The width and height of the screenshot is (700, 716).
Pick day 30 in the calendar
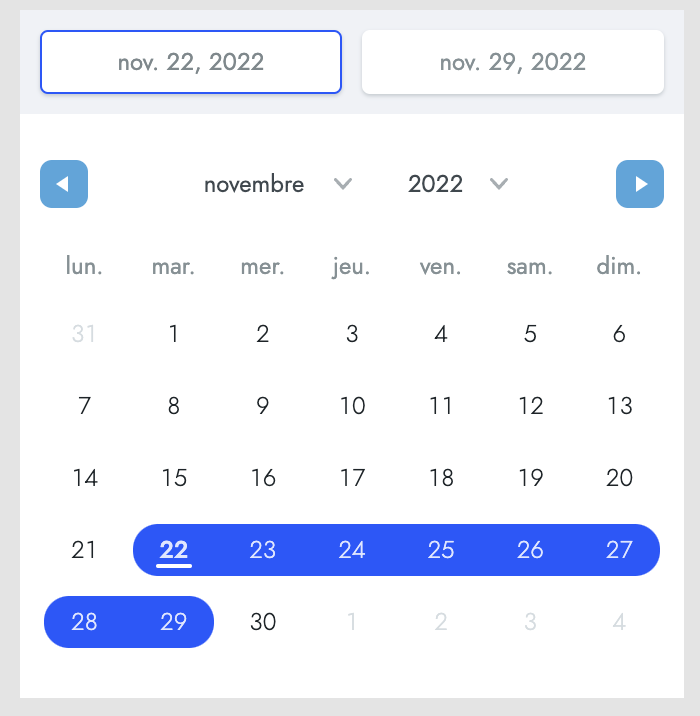point(263,622)
